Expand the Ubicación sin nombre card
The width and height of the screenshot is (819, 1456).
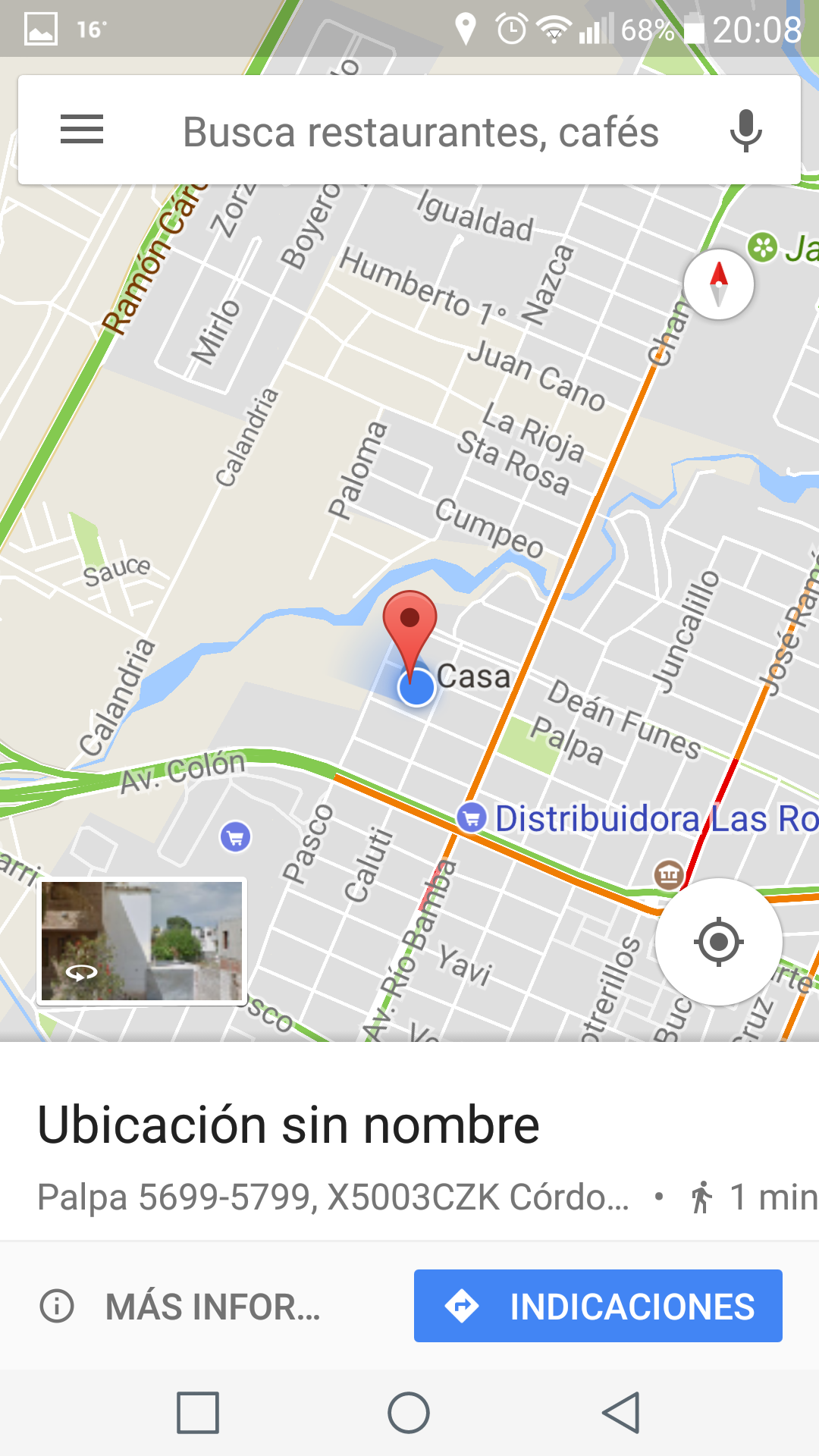(x=288, y=1125)
